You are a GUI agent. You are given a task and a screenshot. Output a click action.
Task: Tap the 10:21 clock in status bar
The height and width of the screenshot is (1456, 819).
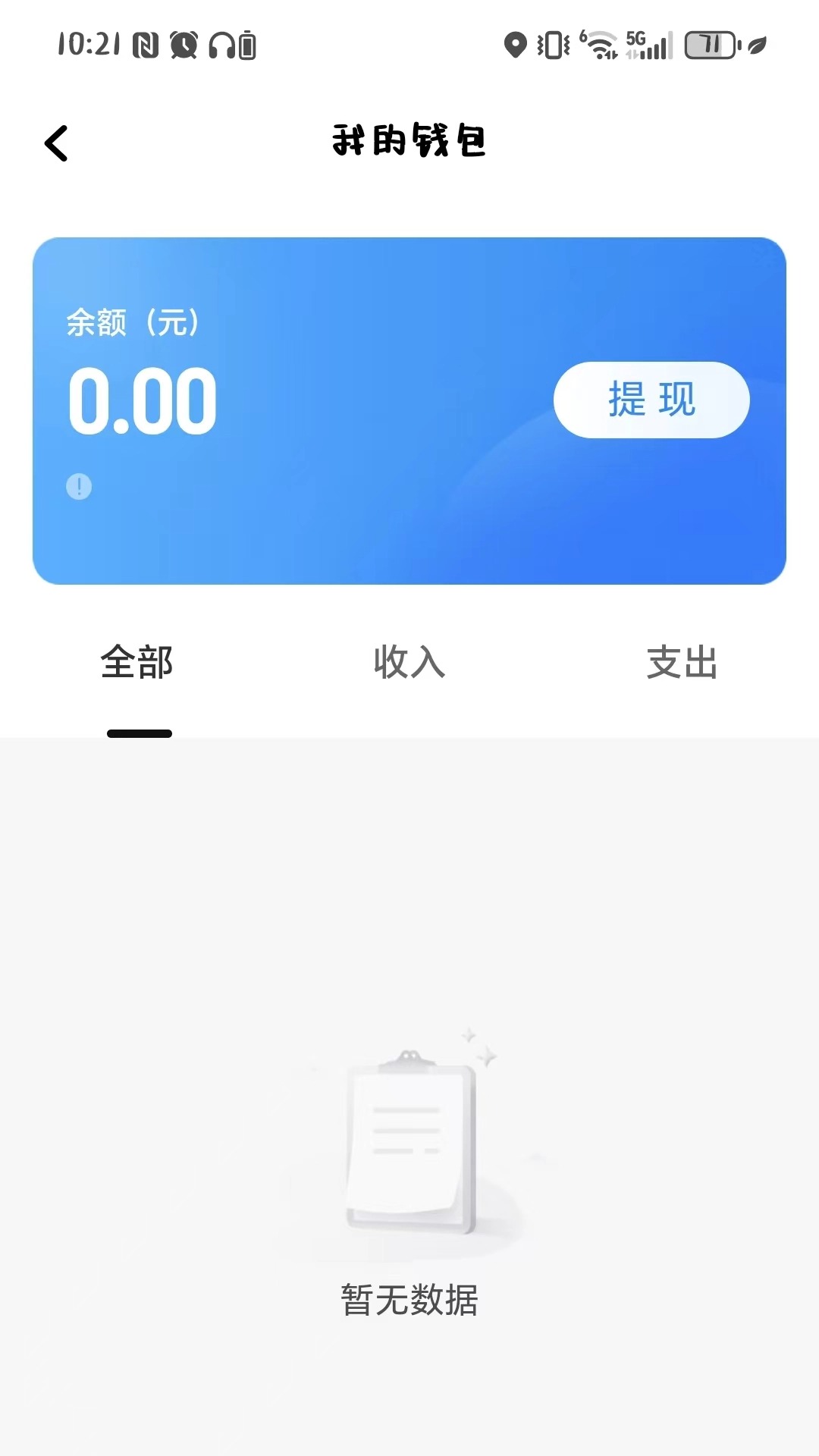(x=86, y=45)
